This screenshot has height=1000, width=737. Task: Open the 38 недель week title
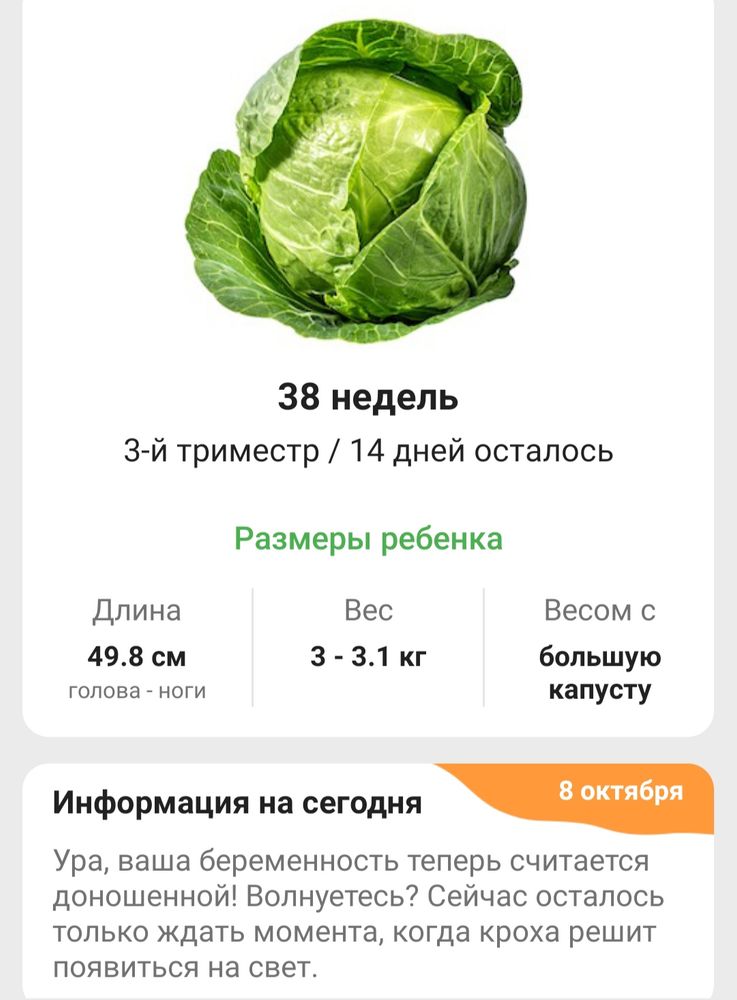pyautogui.click(x=368, y=399)
